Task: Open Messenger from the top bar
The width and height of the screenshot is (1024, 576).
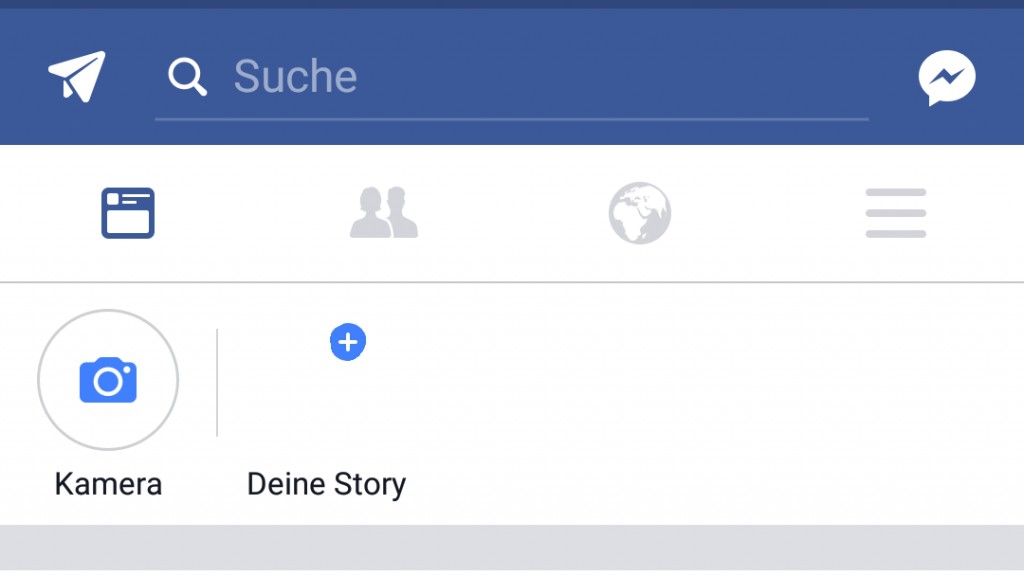Action: point(946,77)
